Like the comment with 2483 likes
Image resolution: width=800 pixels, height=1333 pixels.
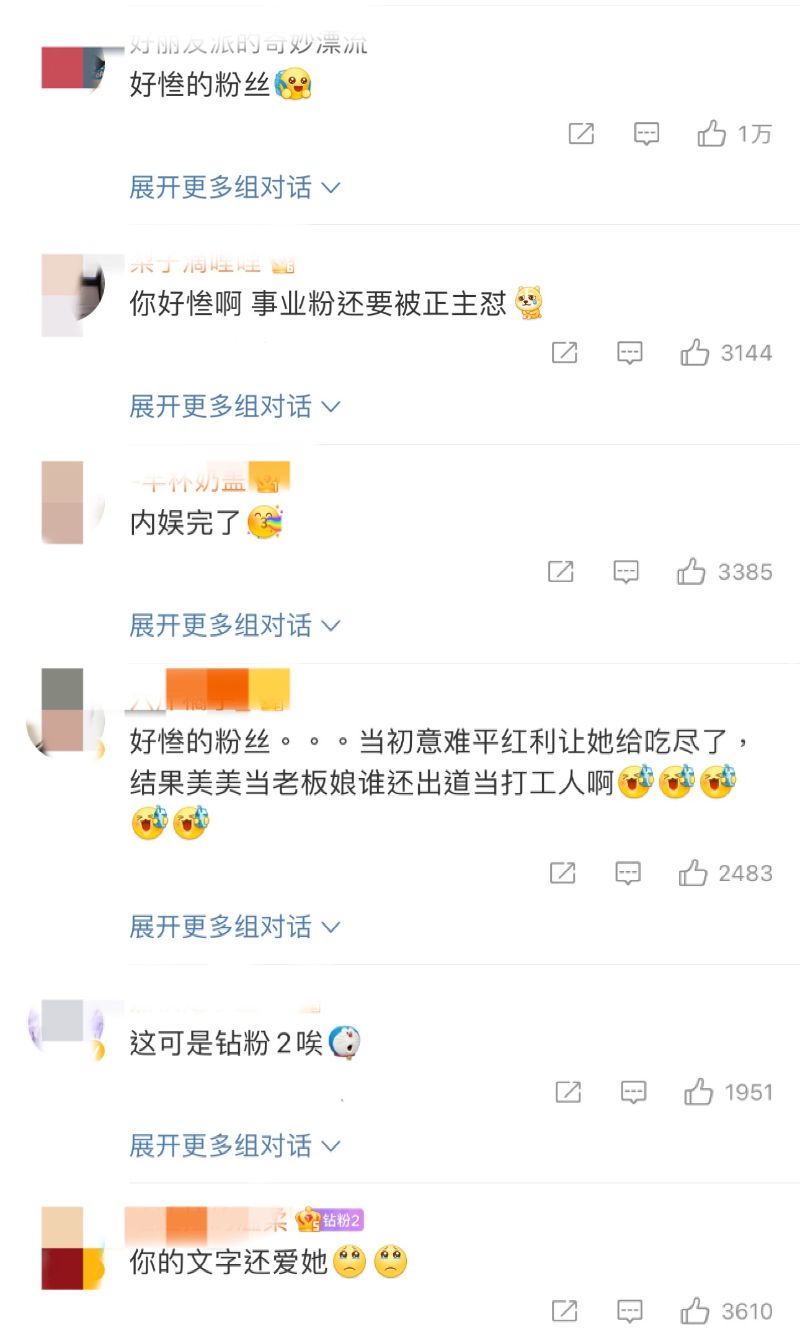[x=693, y=873]
